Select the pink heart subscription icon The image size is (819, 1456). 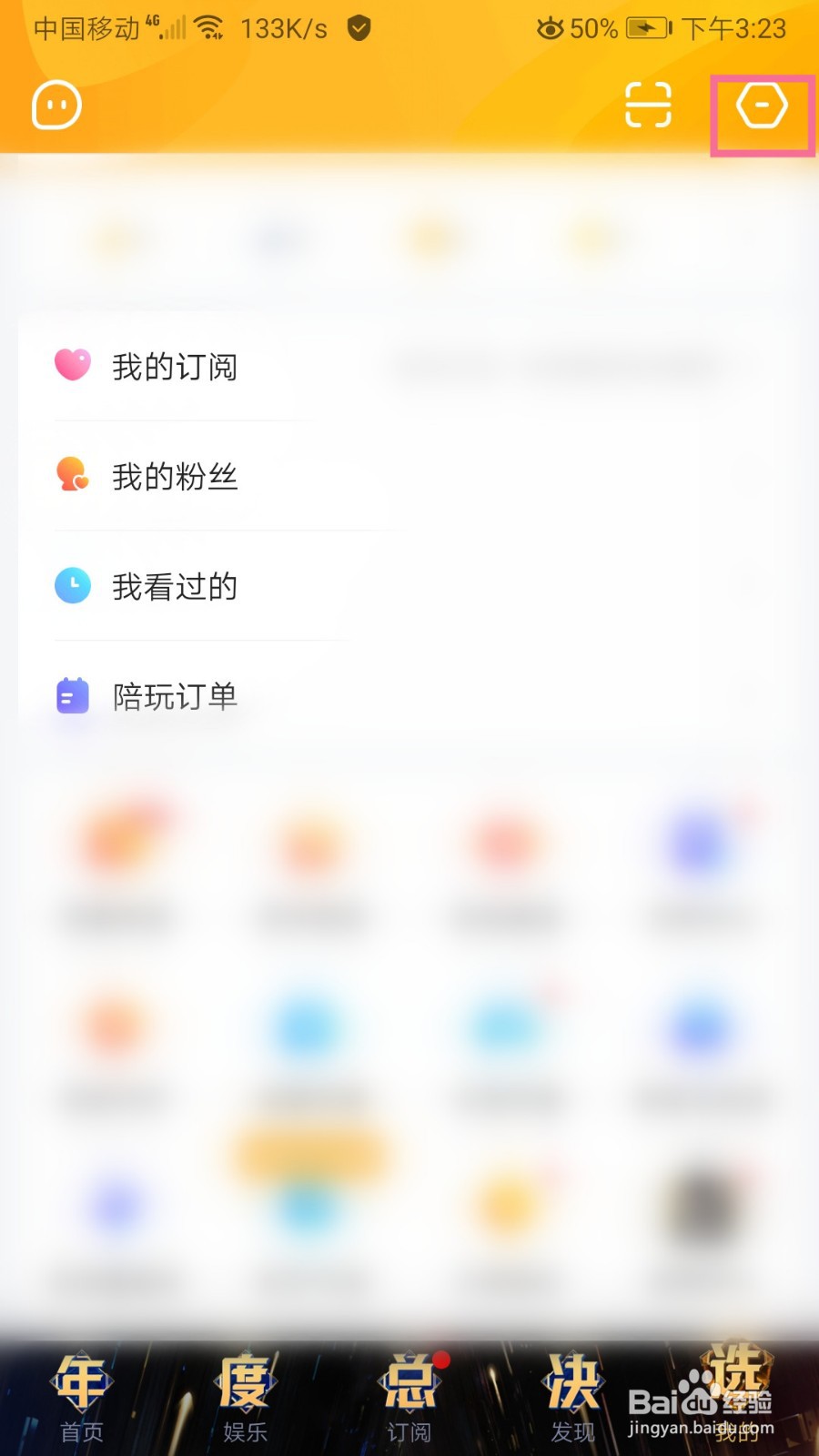pos(73,364)
